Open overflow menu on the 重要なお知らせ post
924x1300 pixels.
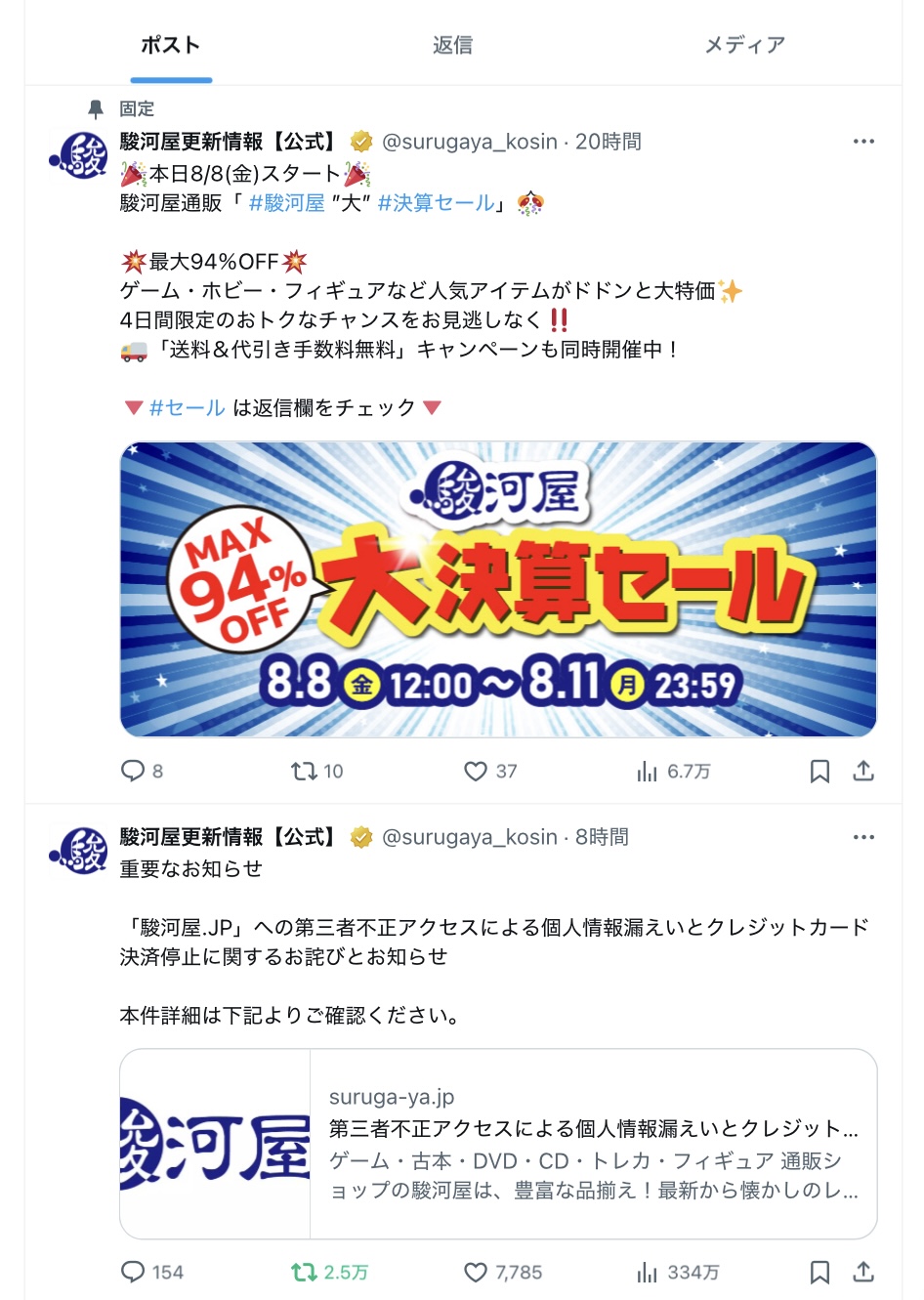point(863,837)
